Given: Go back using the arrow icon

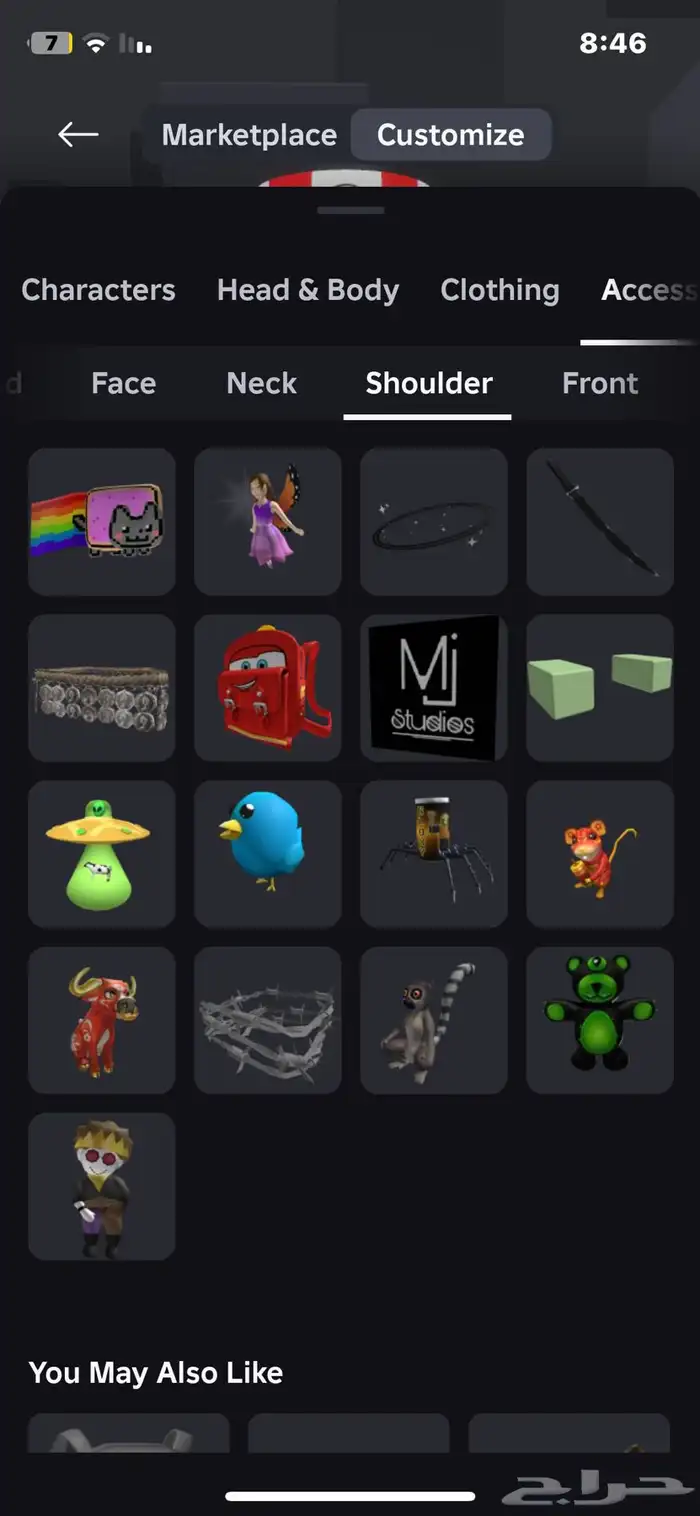Looking at the screenshot, I should click(78, 135).
